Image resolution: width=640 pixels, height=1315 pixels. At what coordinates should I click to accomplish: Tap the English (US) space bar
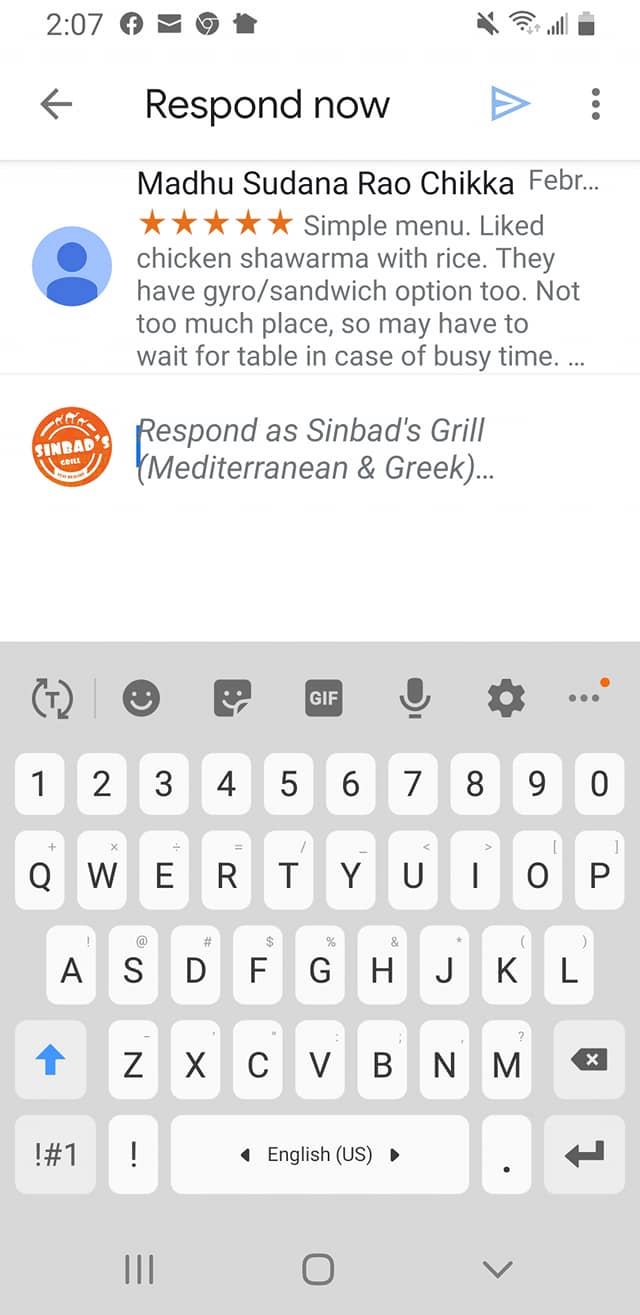tap(320, 1155)
